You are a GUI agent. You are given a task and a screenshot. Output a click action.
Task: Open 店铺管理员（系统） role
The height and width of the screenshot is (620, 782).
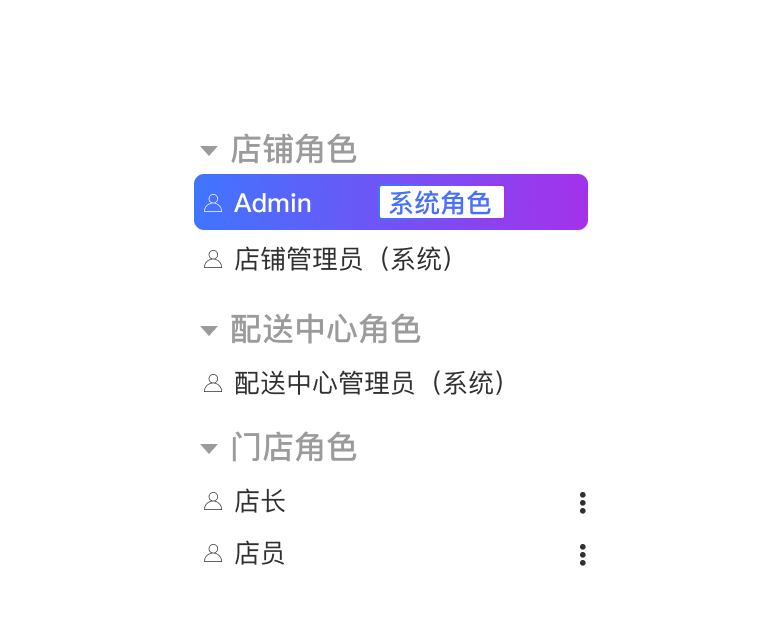coord(345,260)
